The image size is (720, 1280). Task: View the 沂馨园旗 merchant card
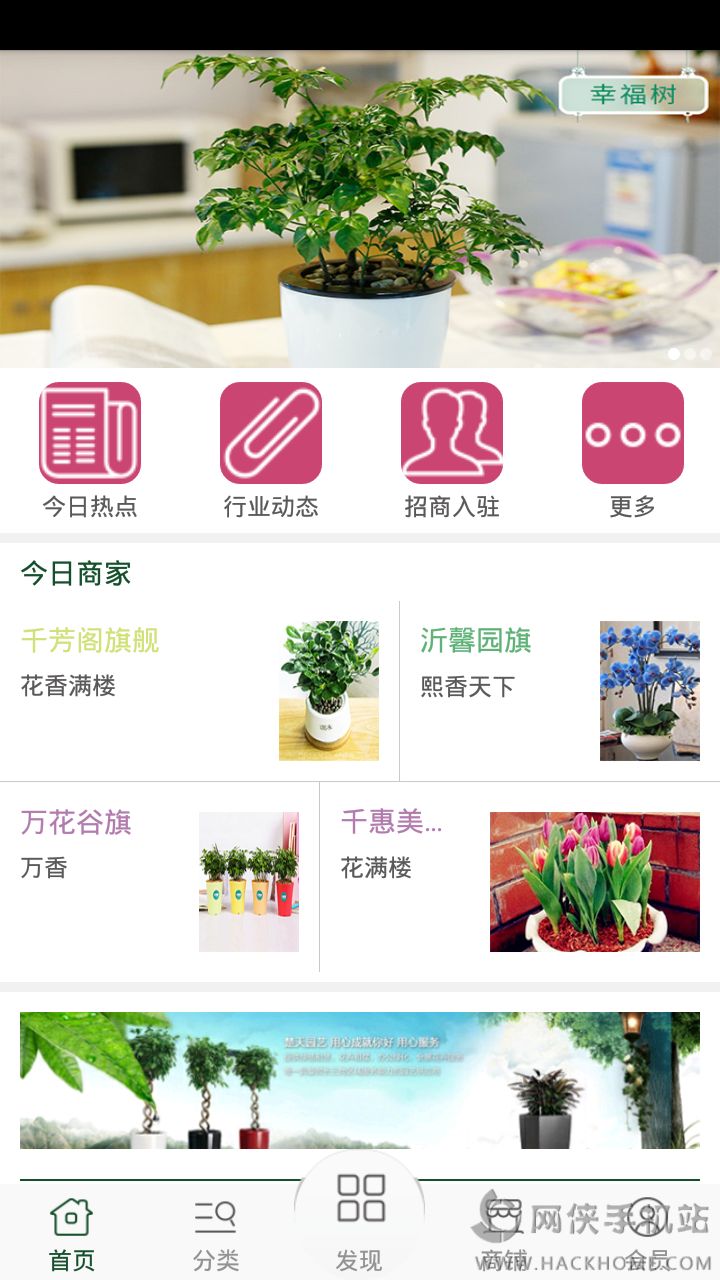tap(560, 690)
